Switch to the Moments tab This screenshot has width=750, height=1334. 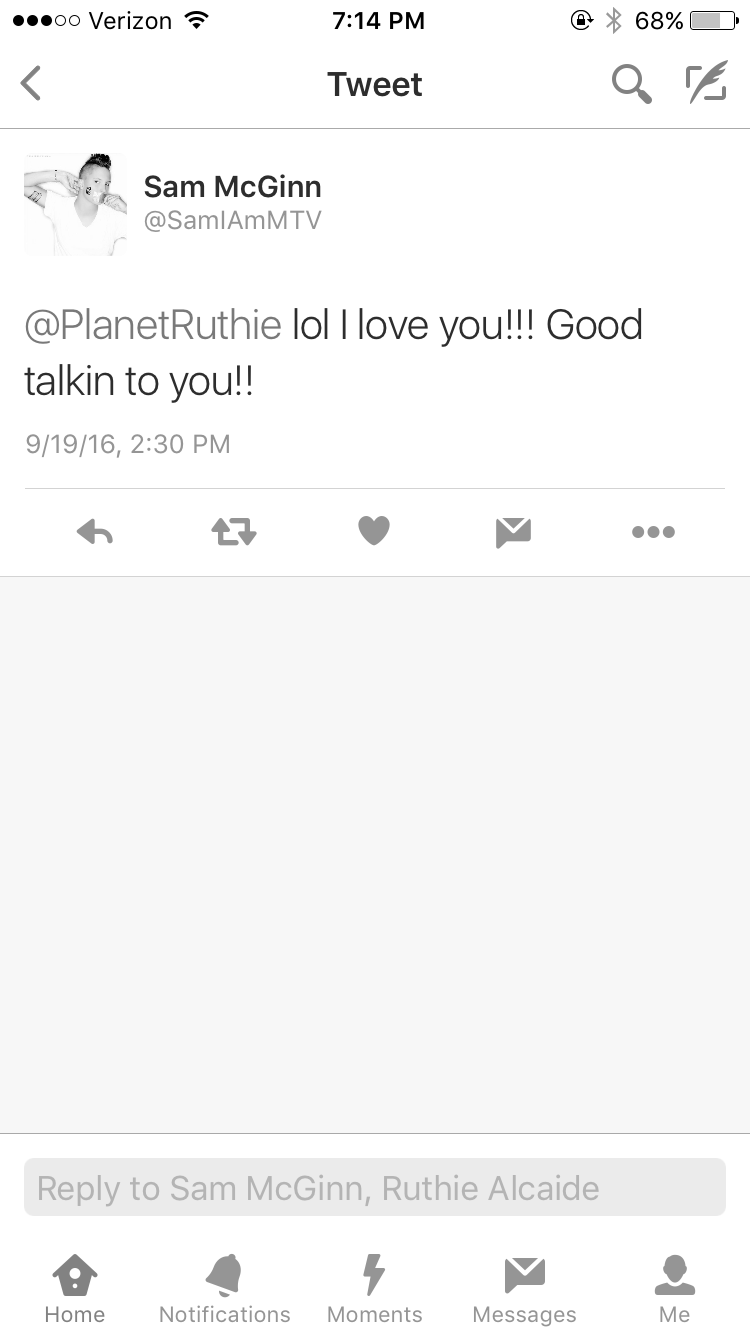(x=374, y=1290)
